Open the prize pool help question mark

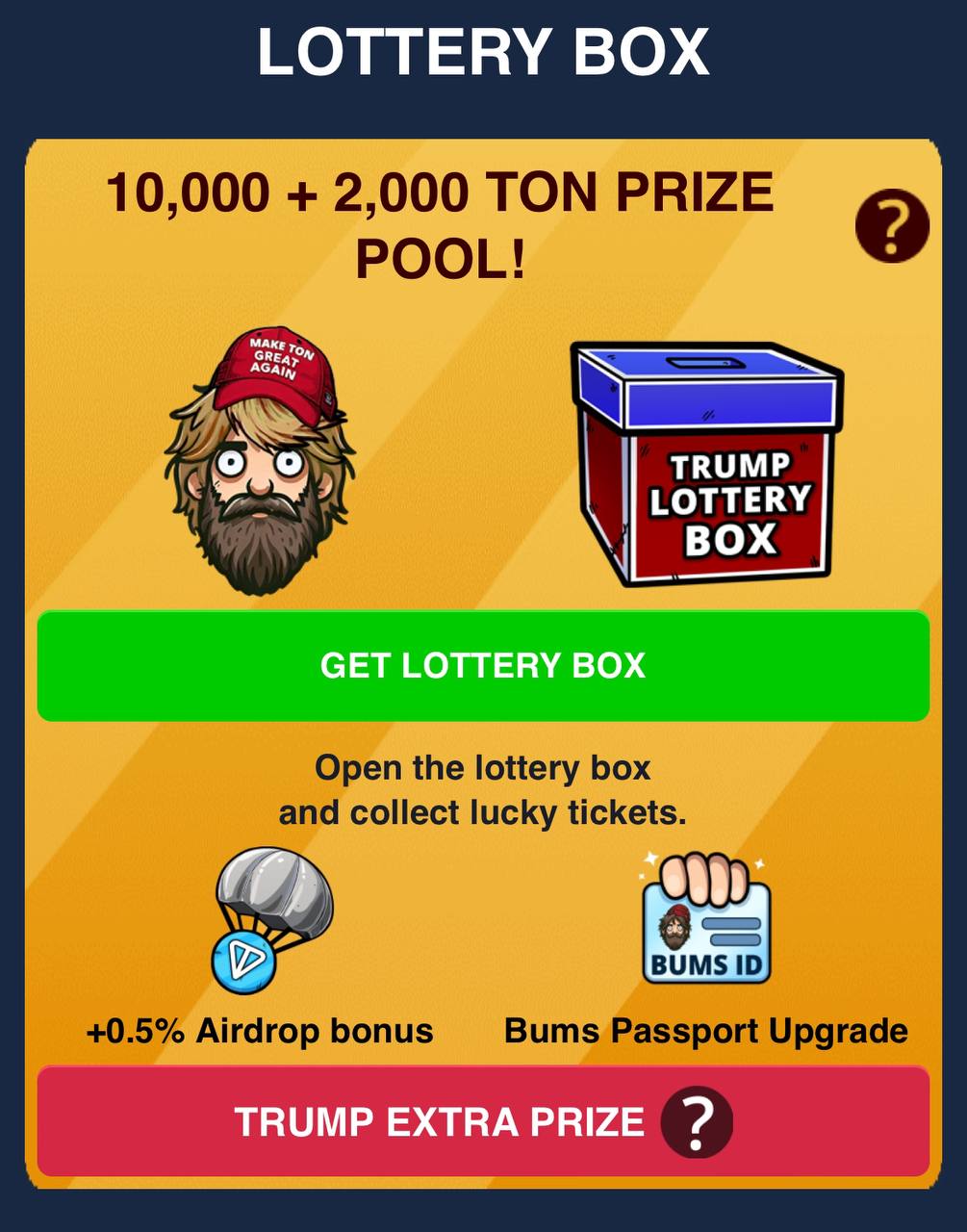pyautogui.click(x=892, y=227)
